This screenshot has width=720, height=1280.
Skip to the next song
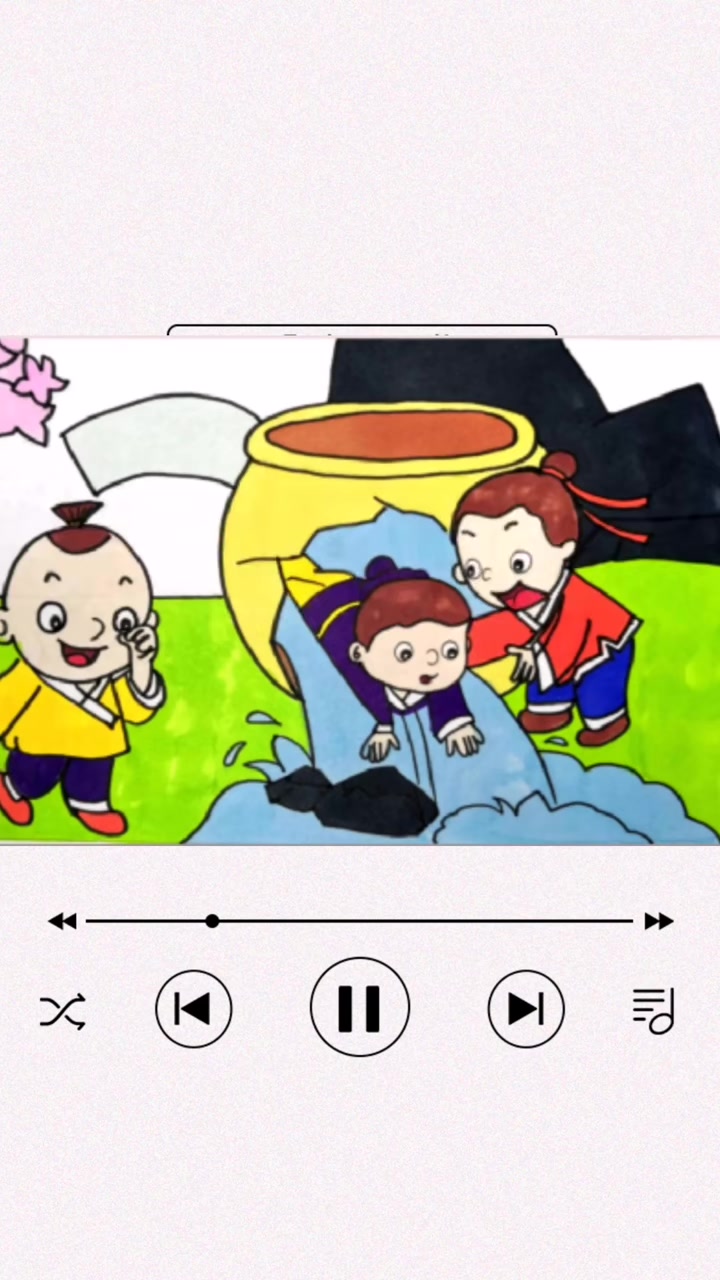[526, 1008]
